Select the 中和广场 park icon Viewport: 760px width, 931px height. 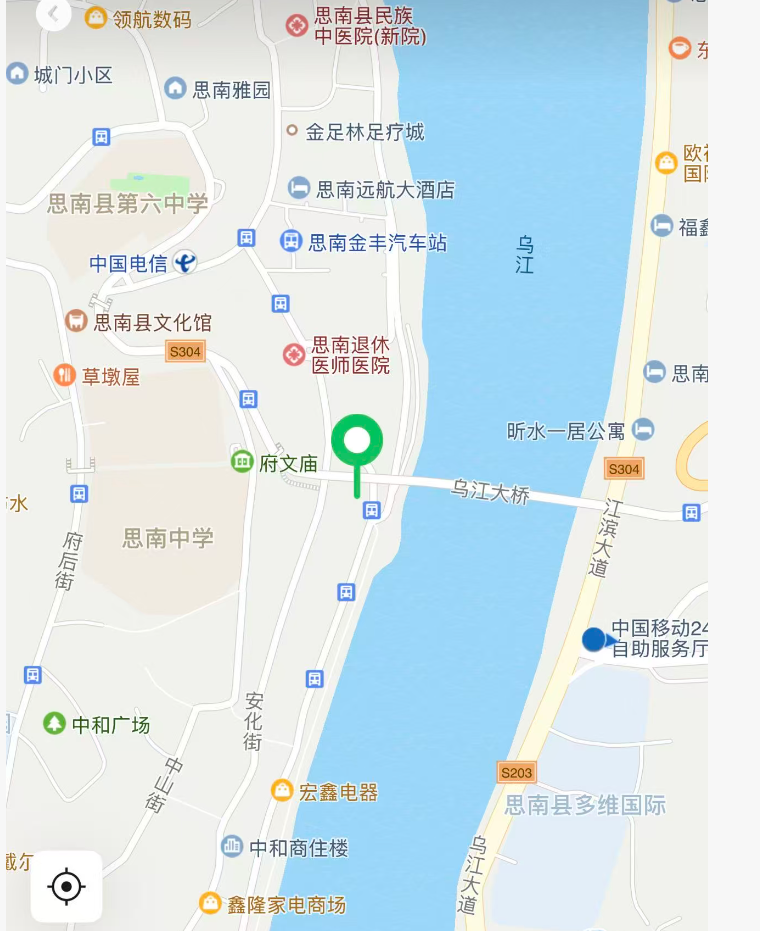point(55,725)
